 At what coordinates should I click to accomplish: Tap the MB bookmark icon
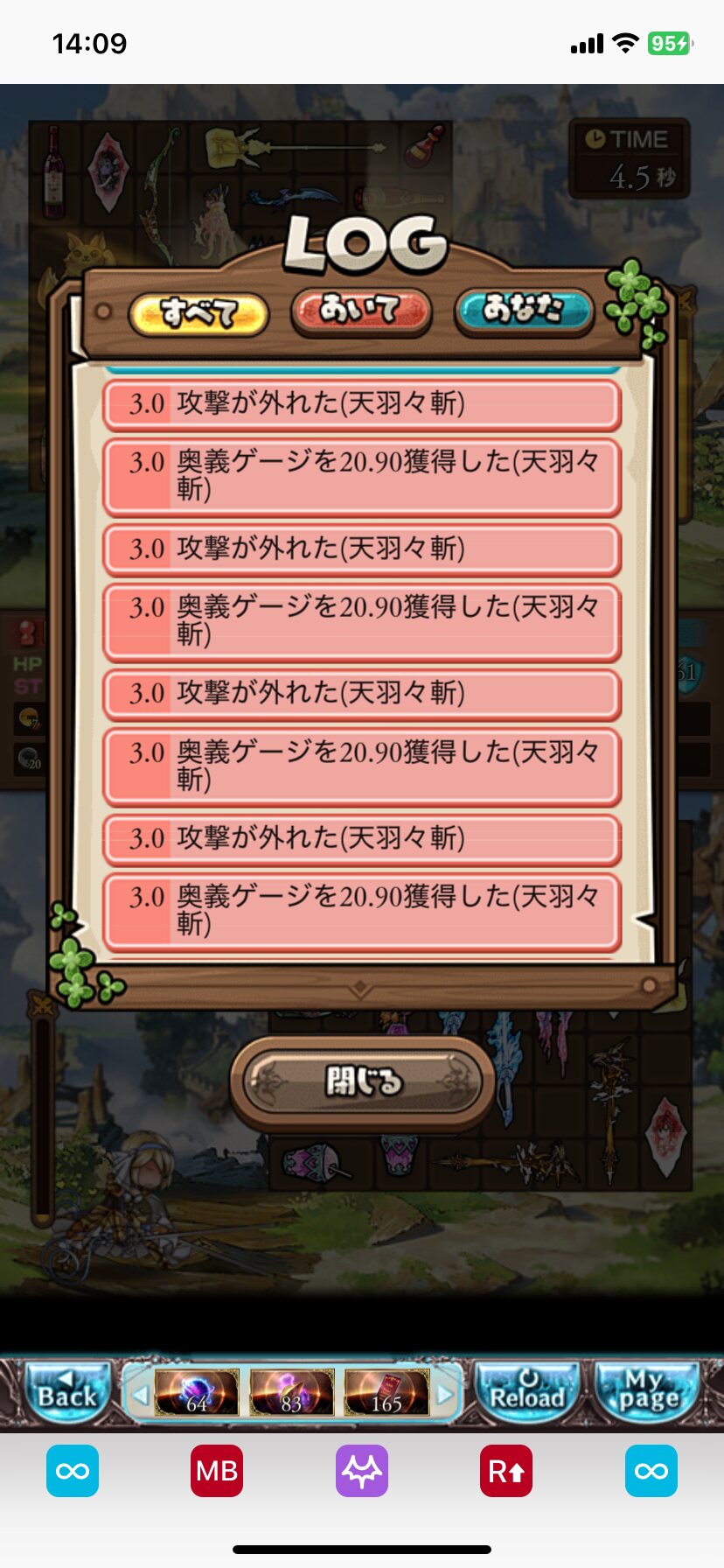tap(217, 1471)
